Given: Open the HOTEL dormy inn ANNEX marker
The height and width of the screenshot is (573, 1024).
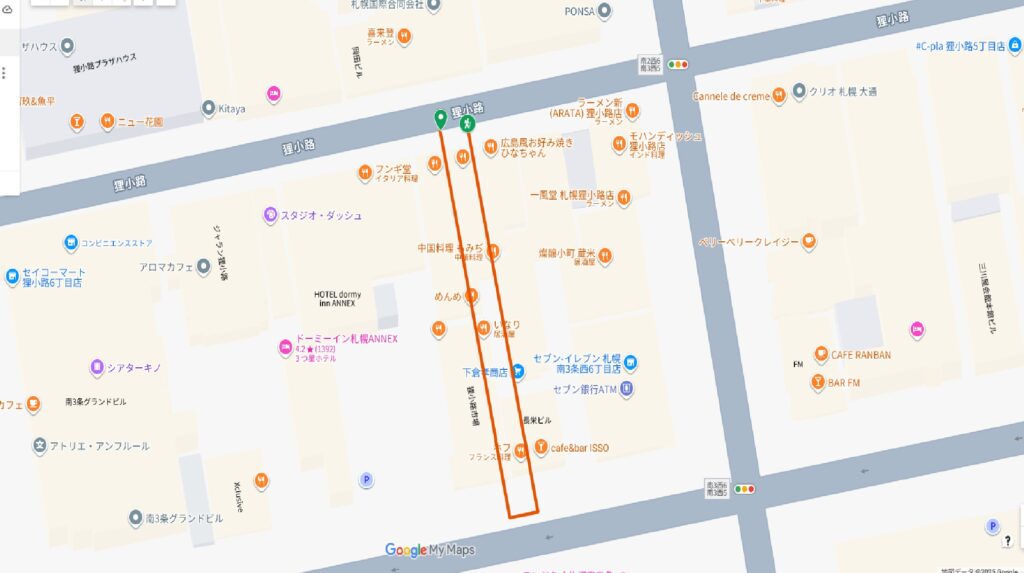Looking at the screenshot, I should click(334, 298).
